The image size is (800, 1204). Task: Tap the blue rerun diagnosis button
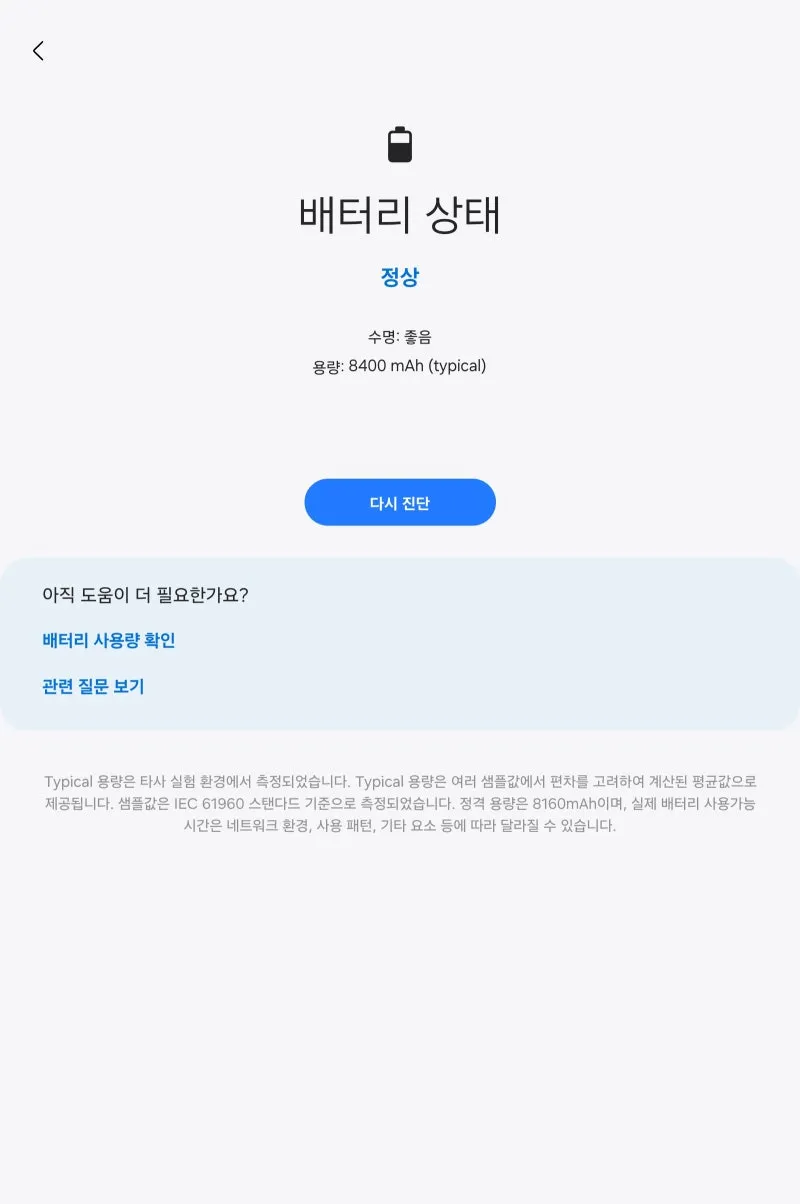coord(400,502)
